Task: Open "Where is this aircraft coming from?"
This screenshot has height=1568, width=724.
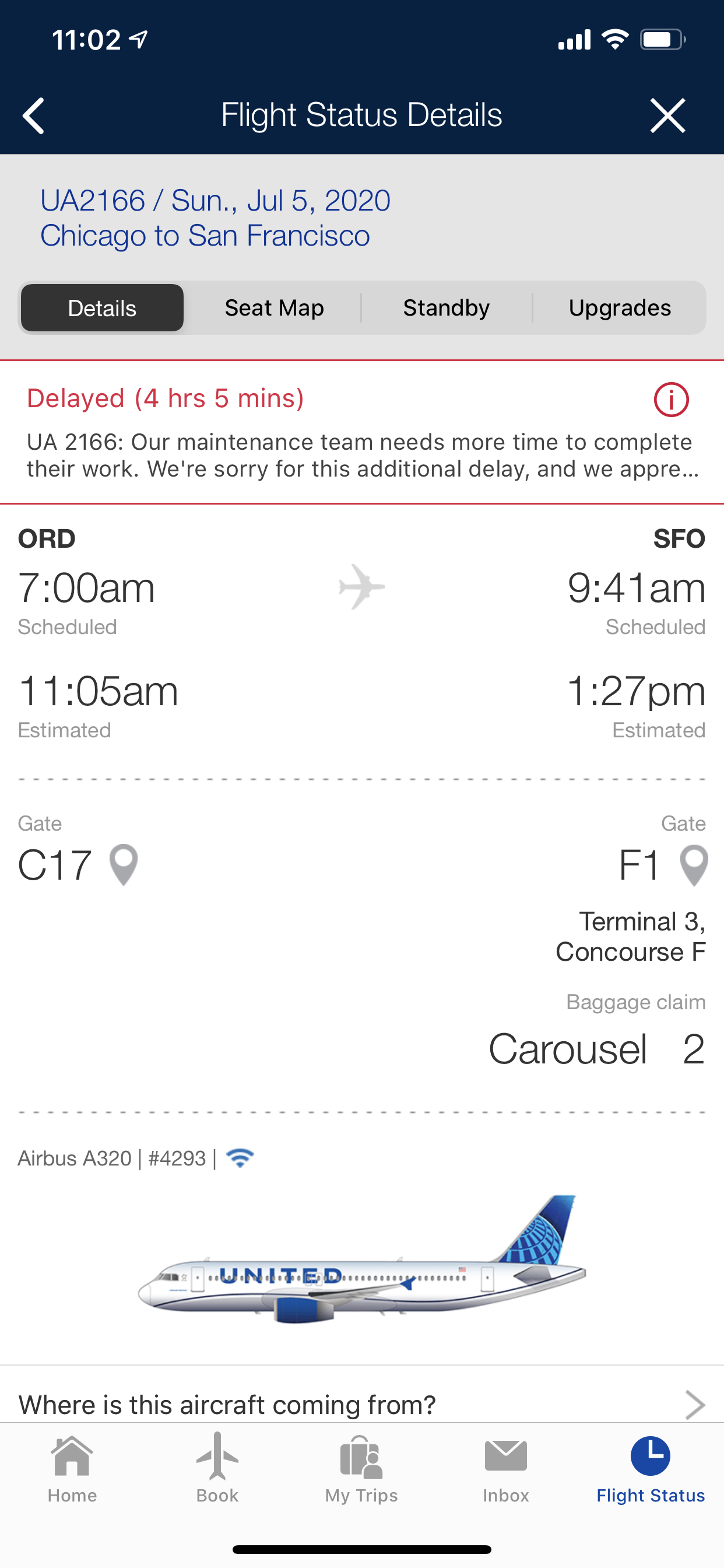Action: click(362, 1403)
